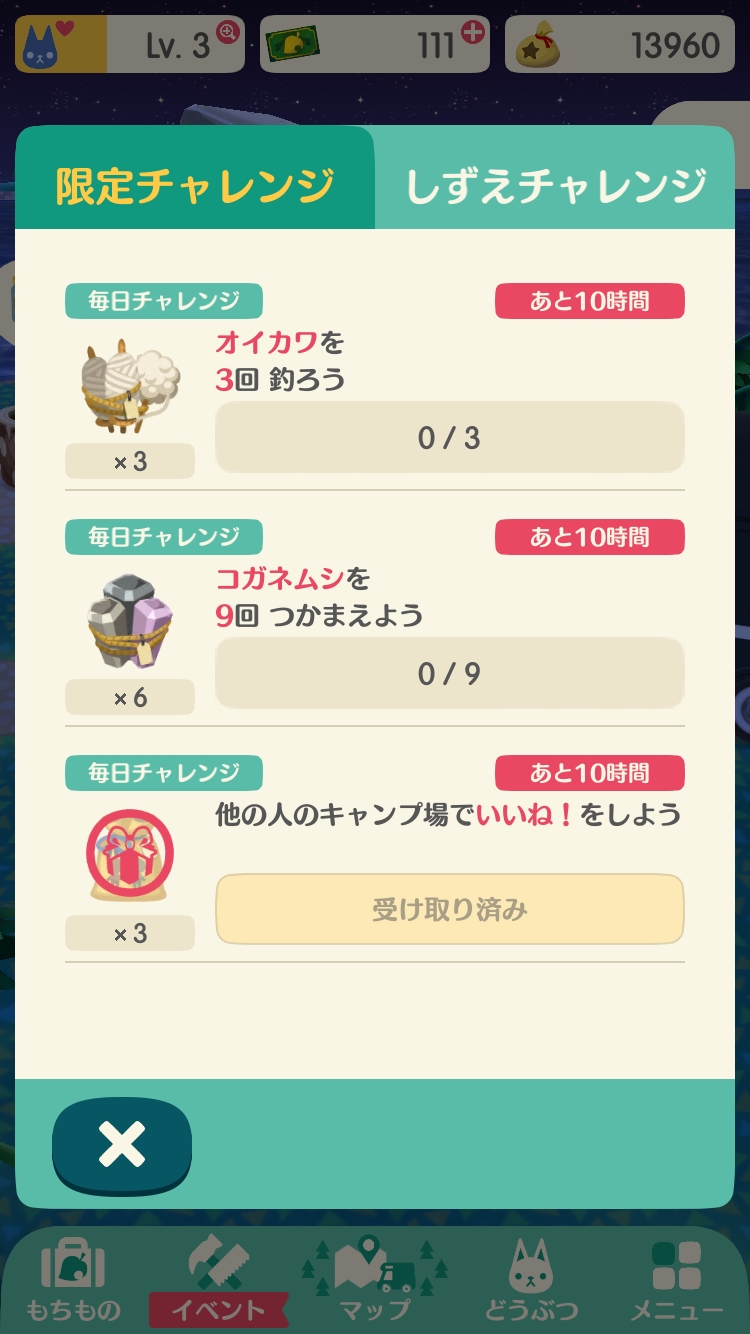The width and height of the screenshot is (750, 1334).
Task: Open the メニュー menu
Action: tap(677, 1282)
